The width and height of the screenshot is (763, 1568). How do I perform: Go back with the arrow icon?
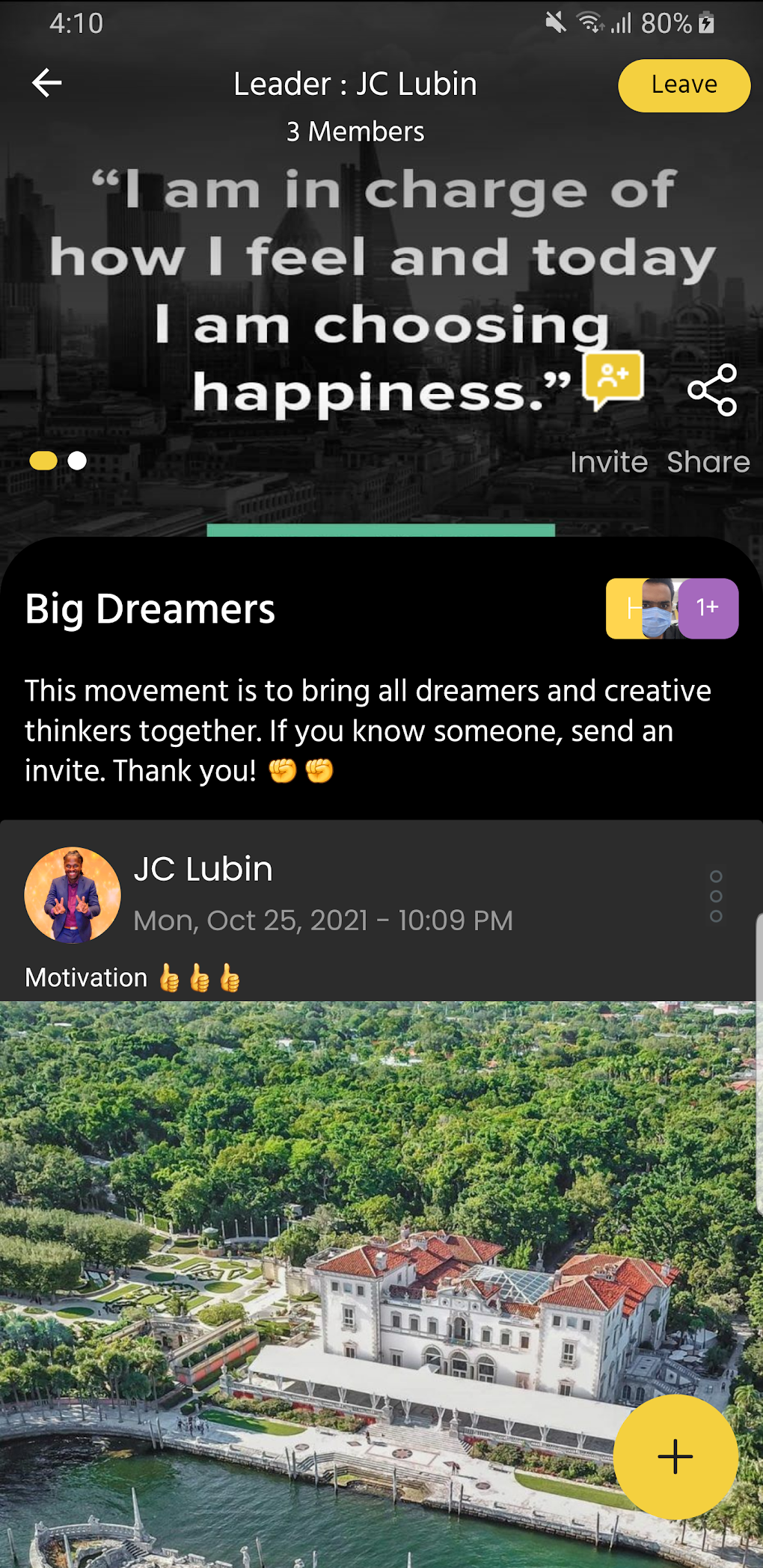pyautogui.click(x=46, y=83)
